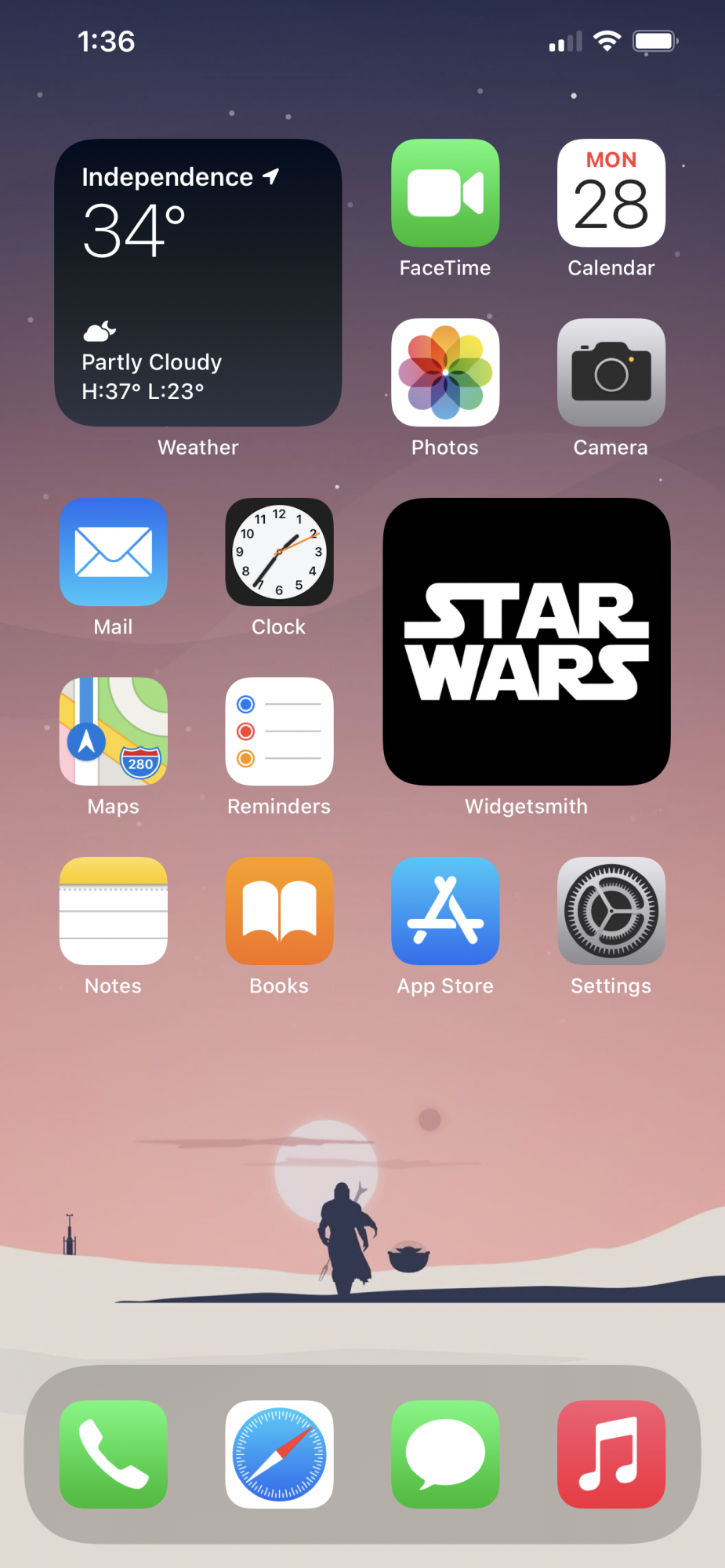Launch Safari from the dock
Image resolution: width=725 pixels, height=1568 pixels.
coord(279,1454)
